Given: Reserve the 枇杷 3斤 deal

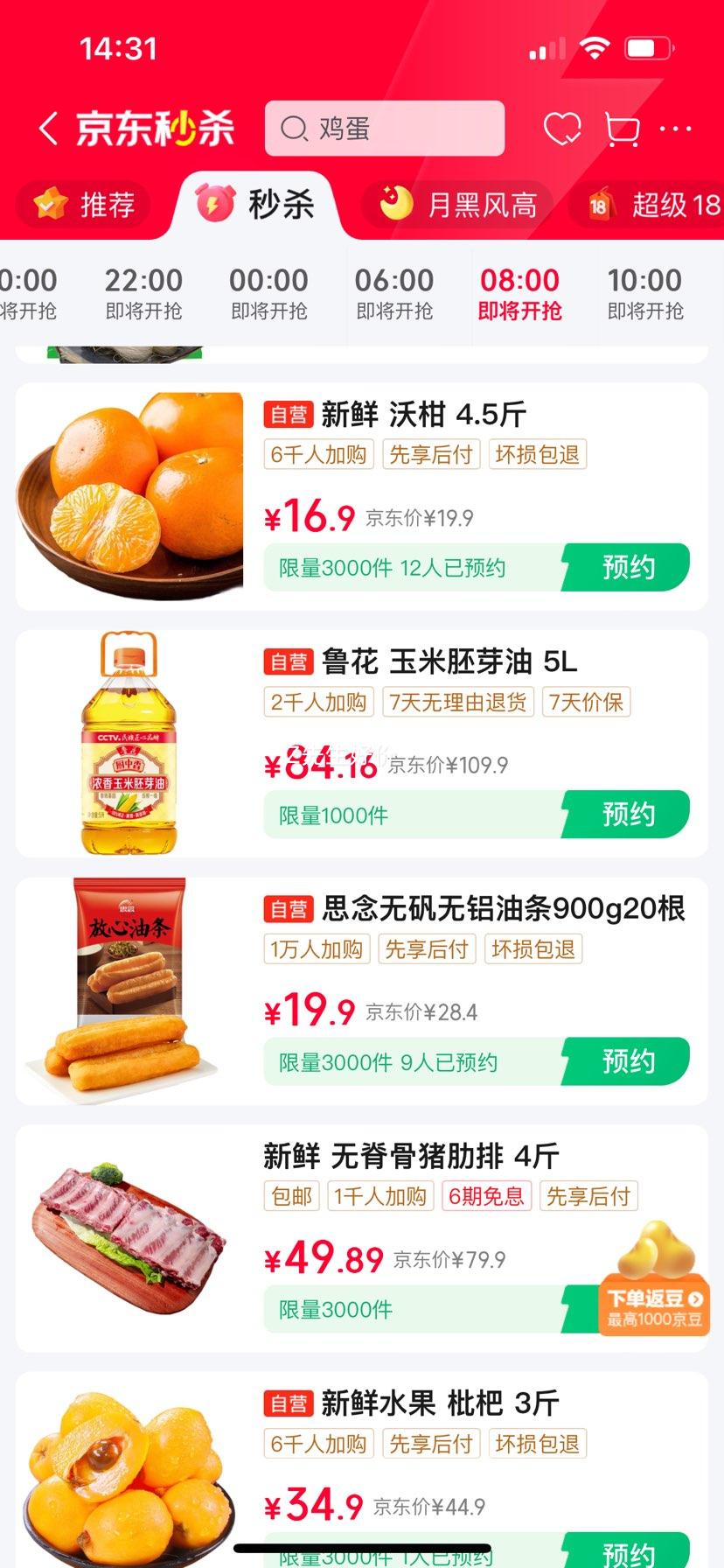Looking at the screenshot, I should click(627, 1552).
